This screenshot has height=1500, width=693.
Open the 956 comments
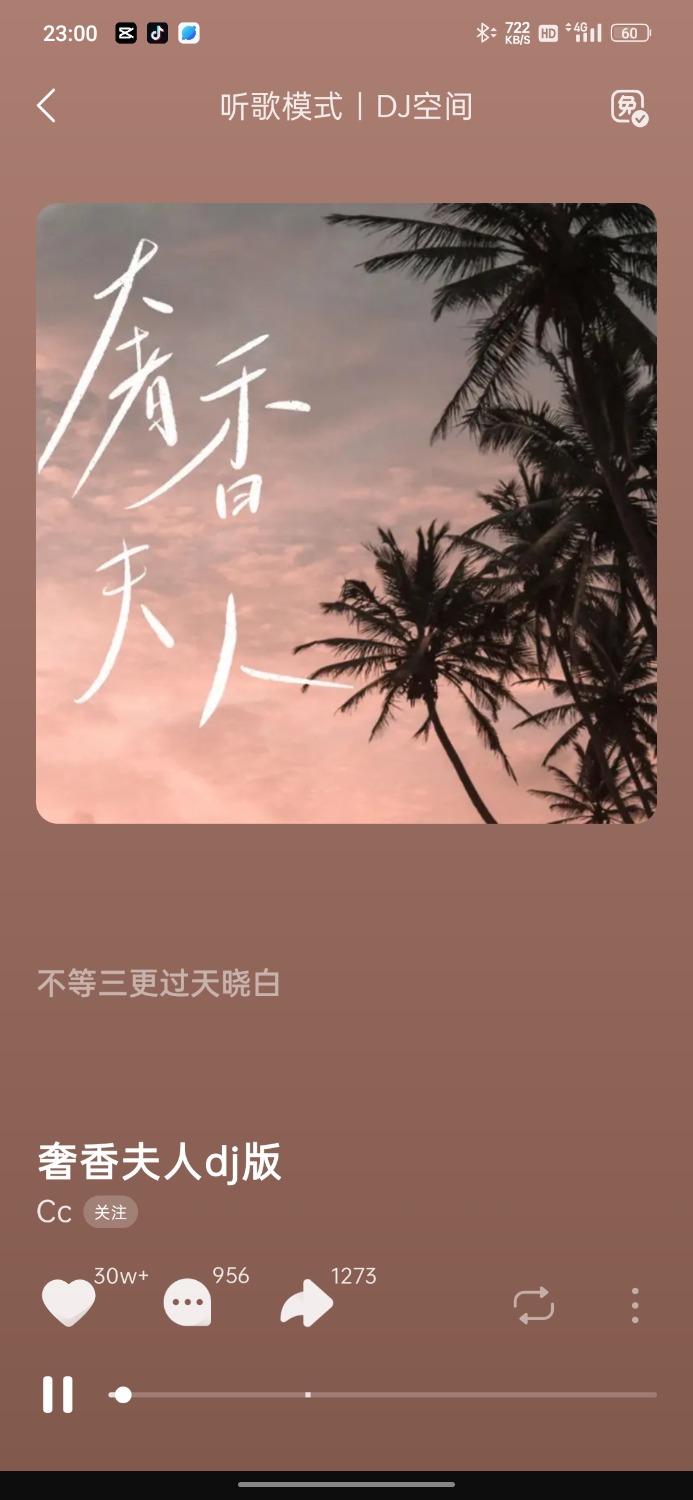(x=187, y=1304)
